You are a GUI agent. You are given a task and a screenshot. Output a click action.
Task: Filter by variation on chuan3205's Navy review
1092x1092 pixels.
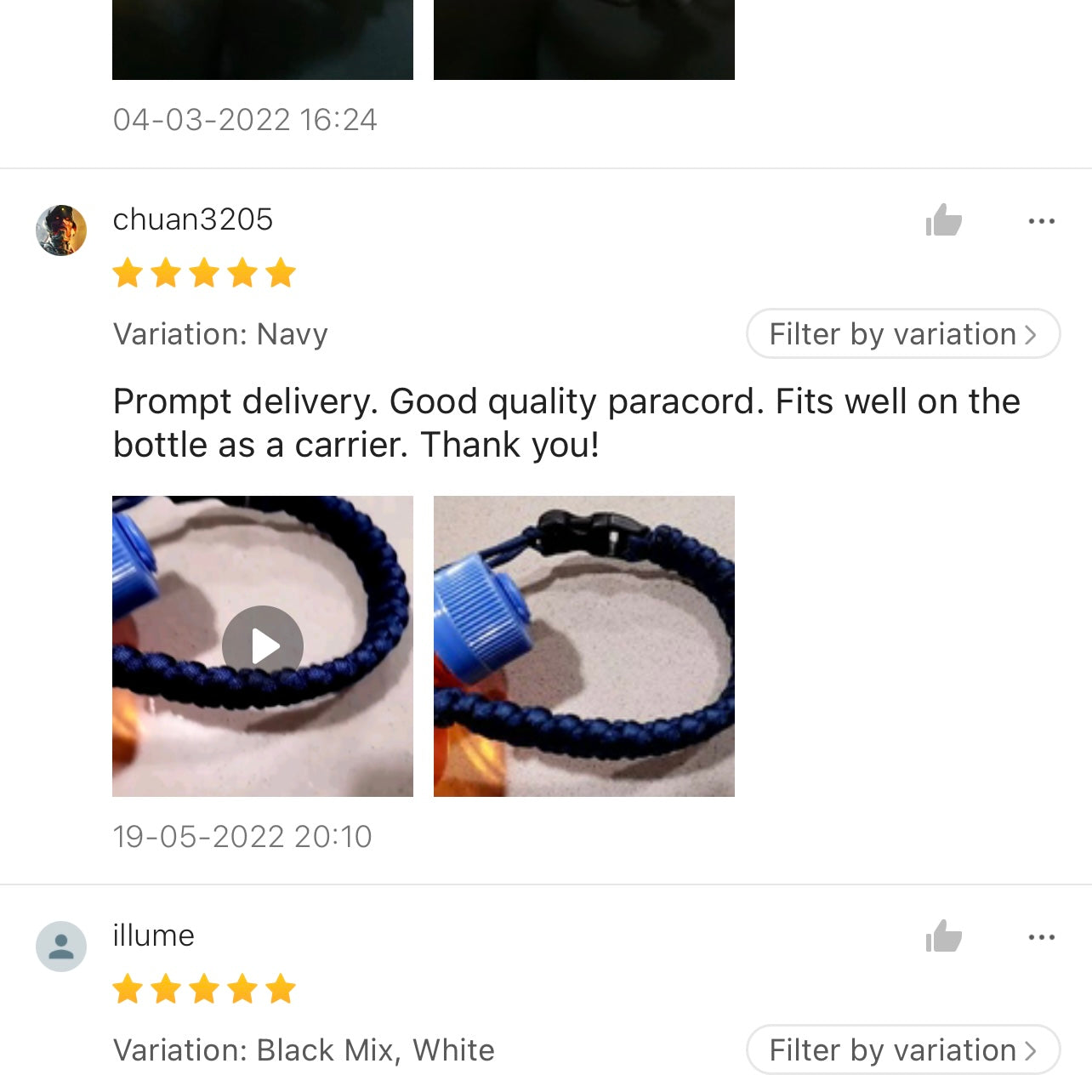point(902,334)
